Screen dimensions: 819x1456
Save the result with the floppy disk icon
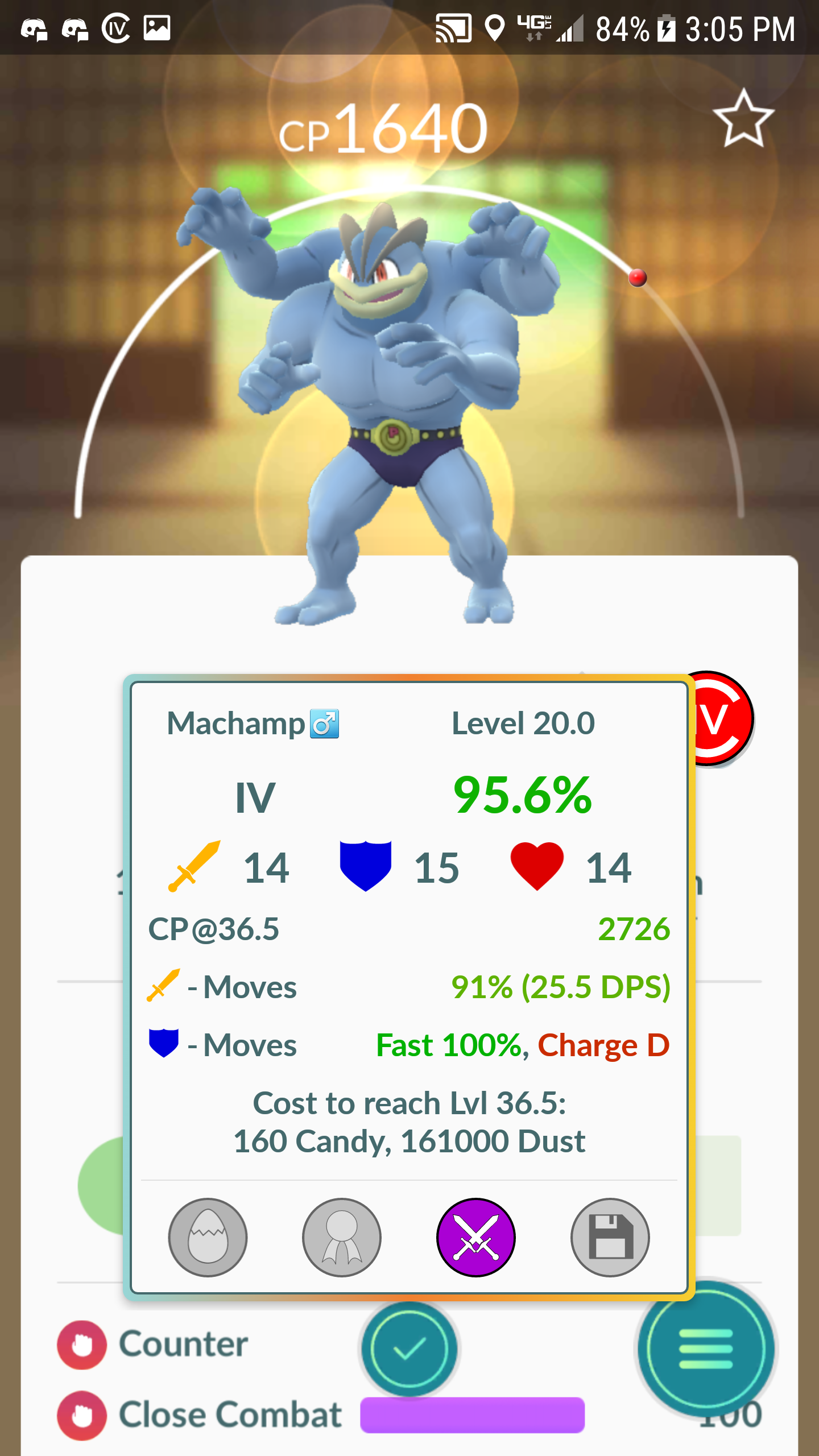tap(610, 1237)
